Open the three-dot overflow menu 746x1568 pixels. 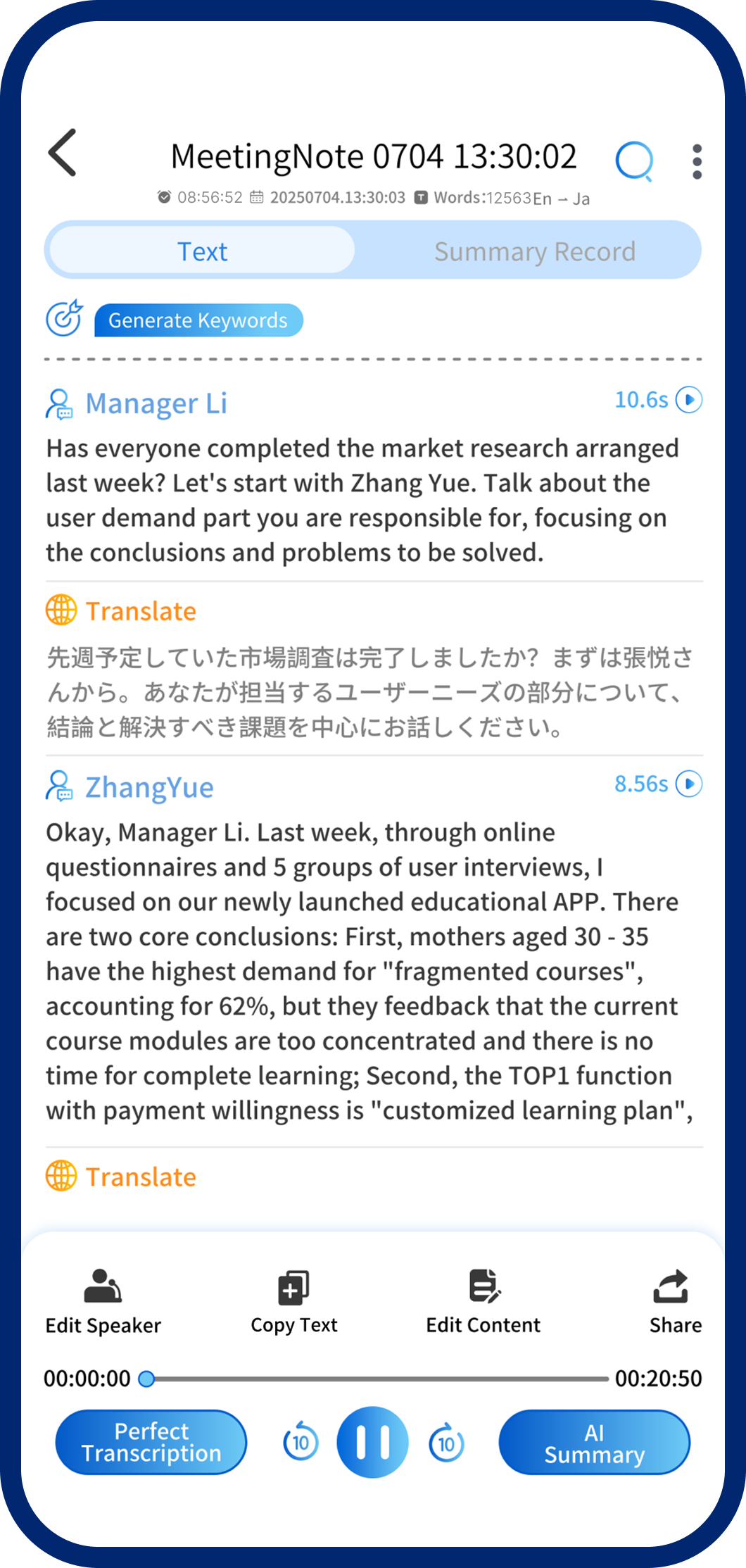pos(697,162)
